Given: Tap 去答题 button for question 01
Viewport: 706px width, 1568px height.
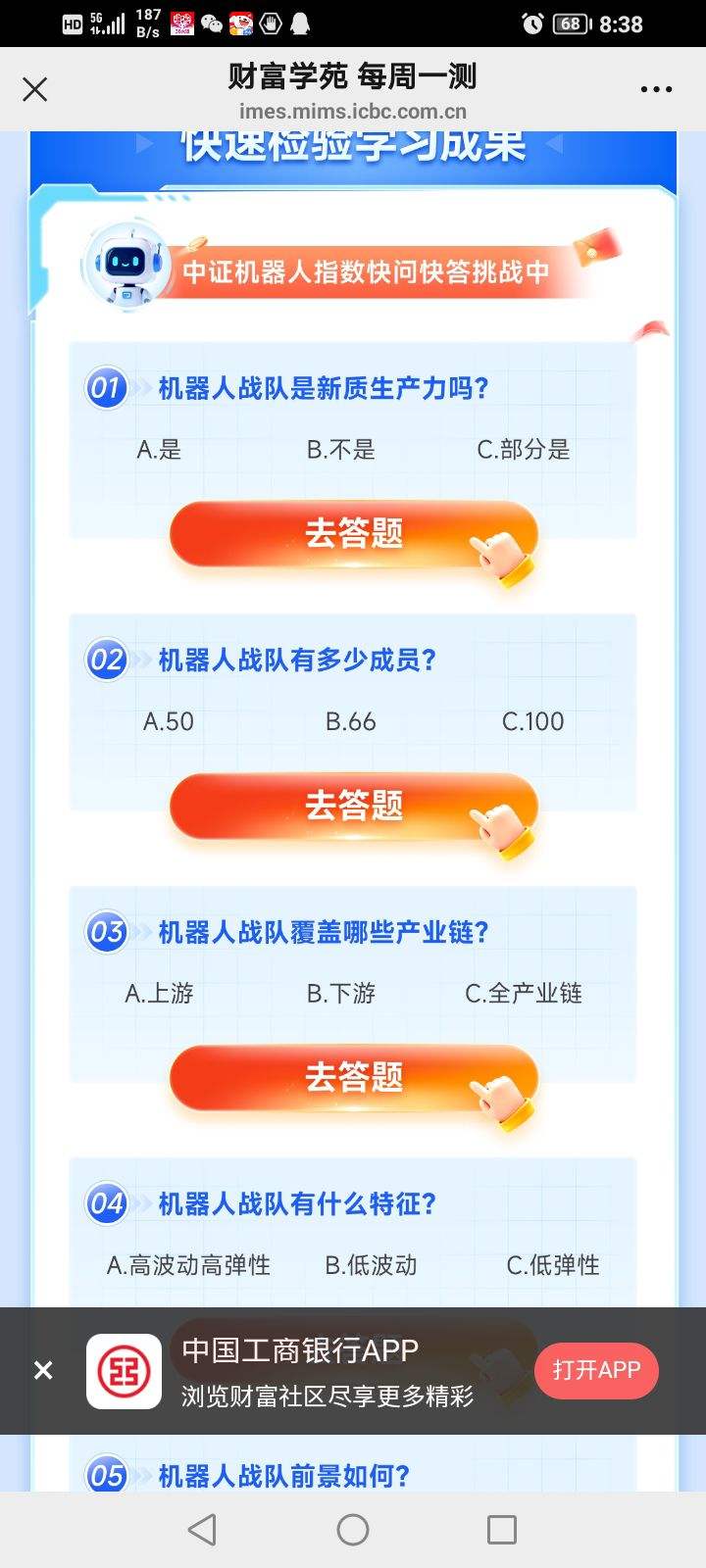Looking at the screenshot, I should [x=353, y=534].
